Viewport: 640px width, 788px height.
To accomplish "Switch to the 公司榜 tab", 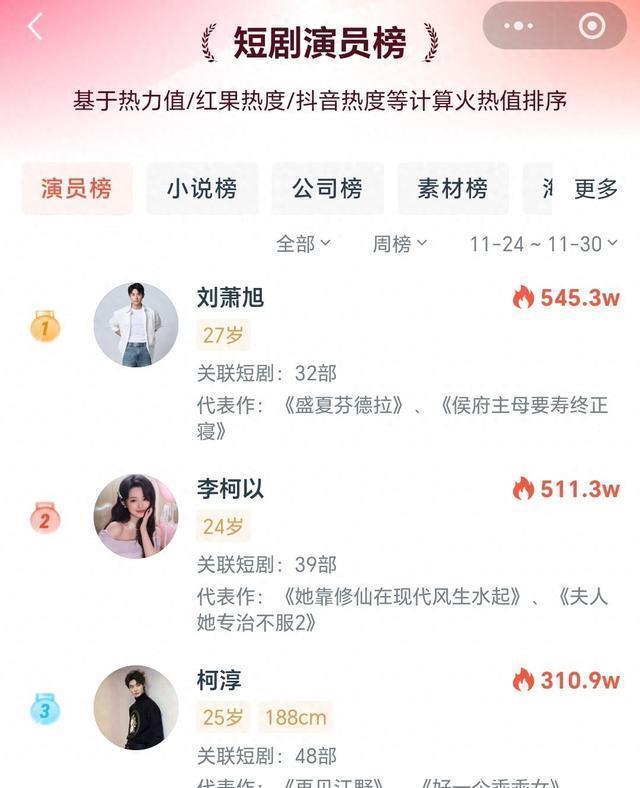I will coord(327,188).
